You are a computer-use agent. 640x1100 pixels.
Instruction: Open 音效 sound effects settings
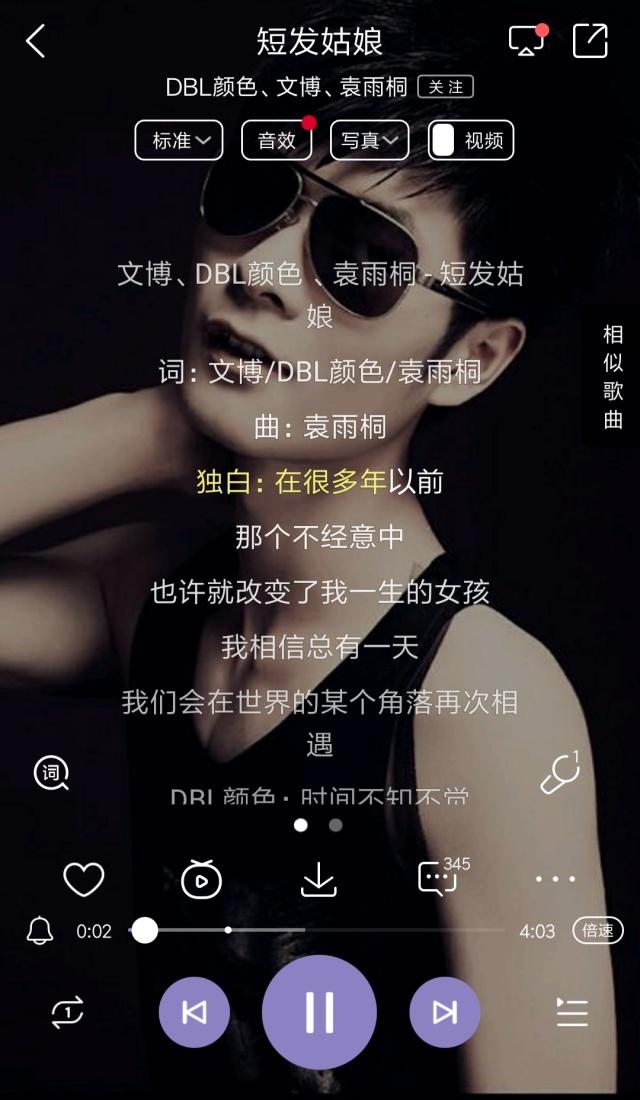[276, 140]
